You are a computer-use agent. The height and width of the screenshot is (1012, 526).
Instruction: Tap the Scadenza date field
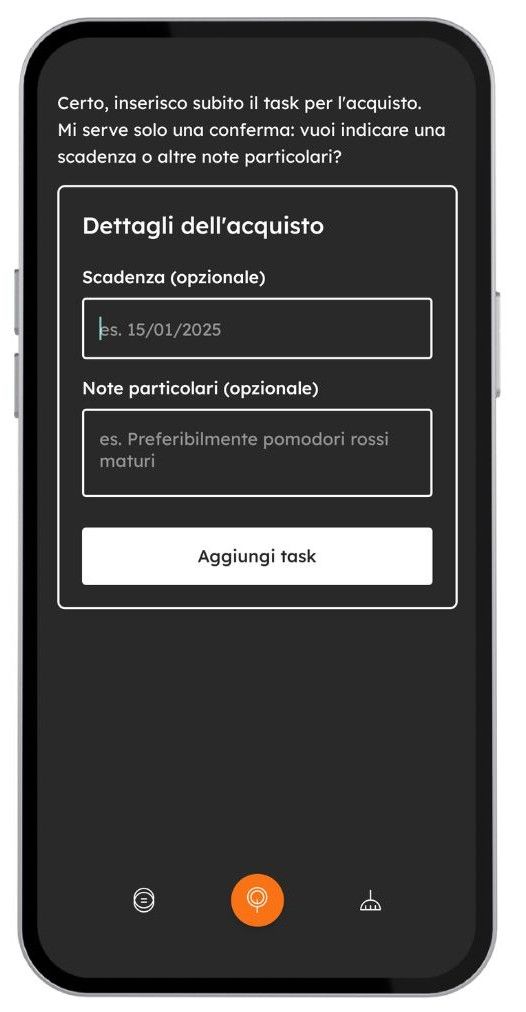257,329
